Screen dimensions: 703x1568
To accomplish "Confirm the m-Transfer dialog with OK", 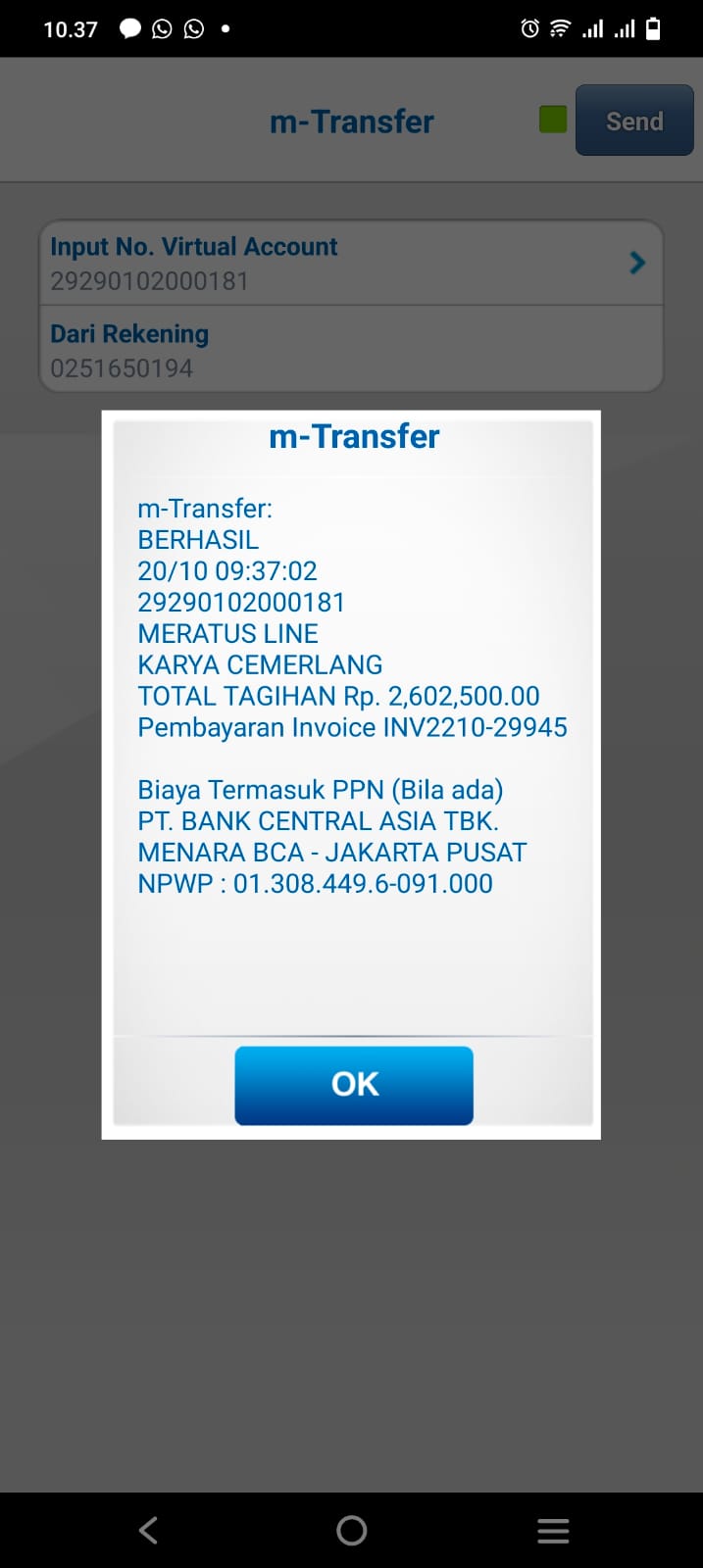I will point(353,1085).
